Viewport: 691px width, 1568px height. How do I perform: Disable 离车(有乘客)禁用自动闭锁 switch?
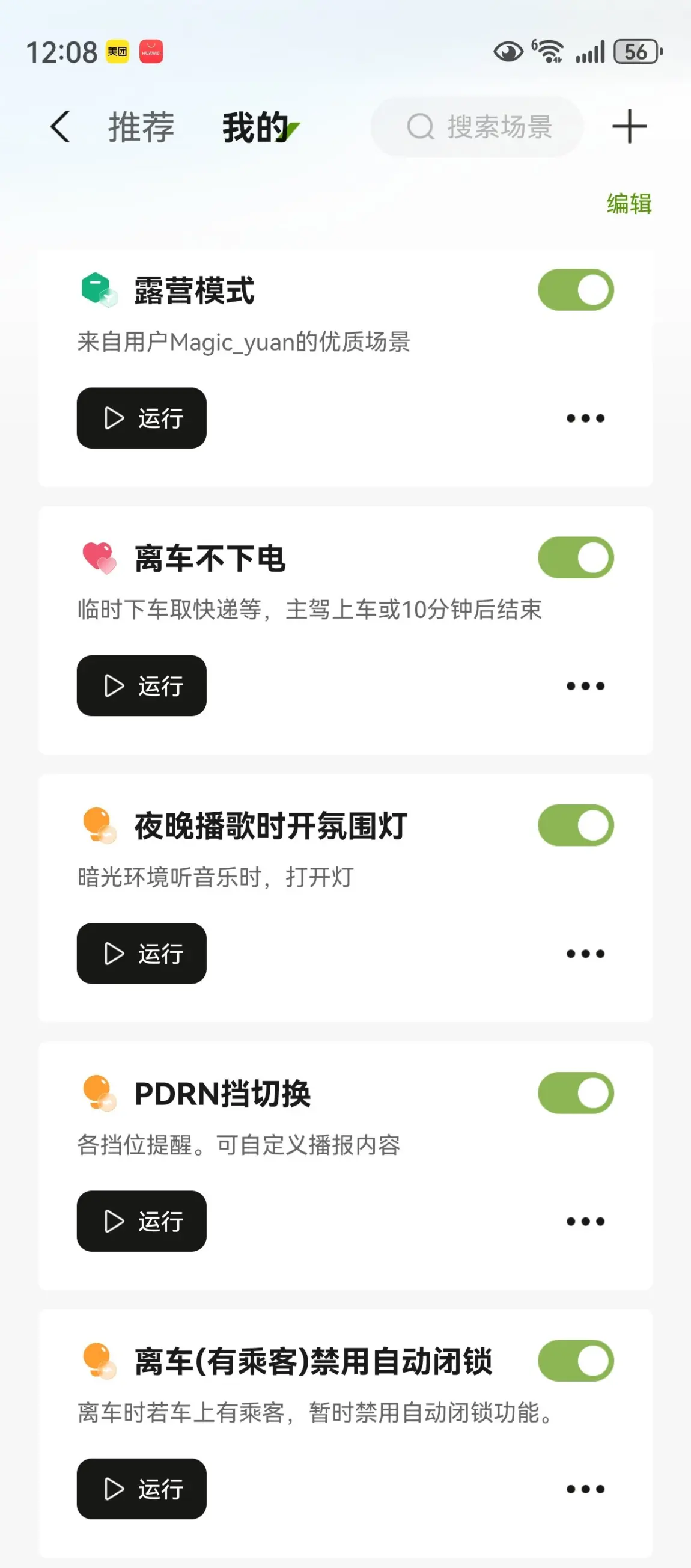(x=576, y=1361)
